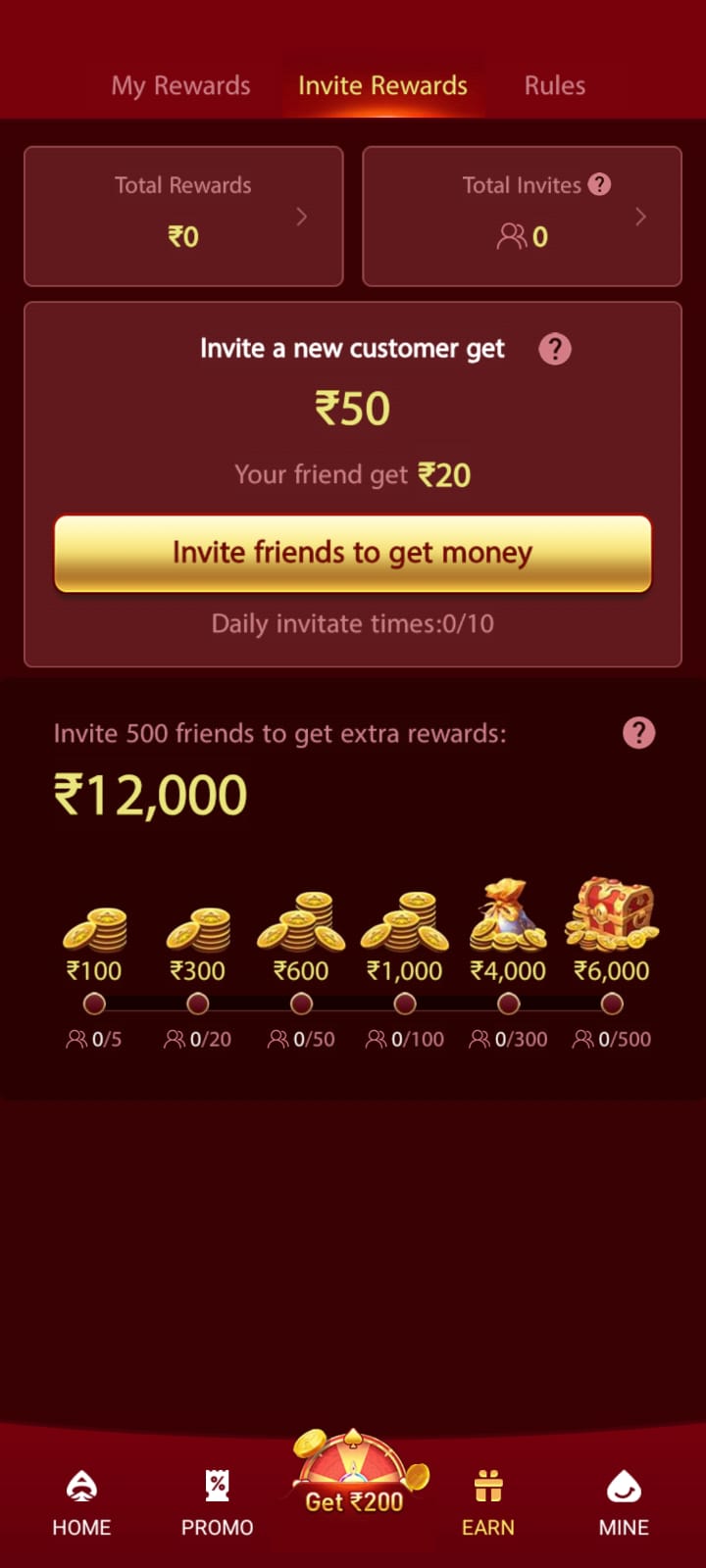Open Total Rewards details via chevron
This screenshot has width=706, height=1568.
(303, 217)
